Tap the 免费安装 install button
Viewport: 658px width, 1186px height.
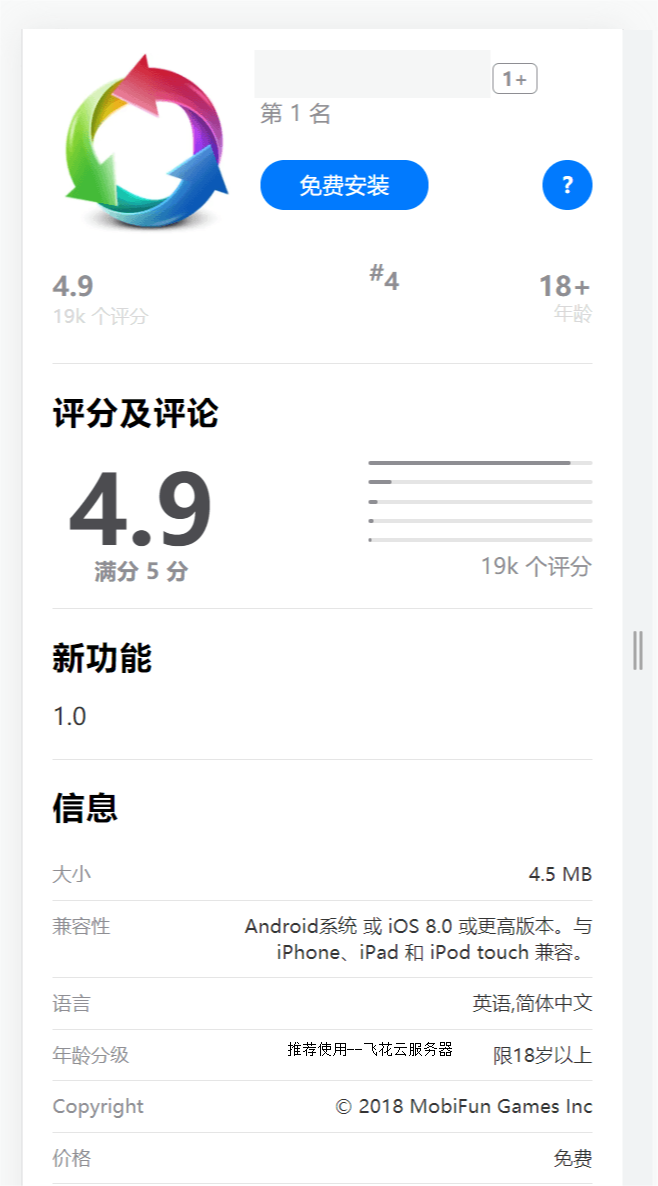(344, 185)
